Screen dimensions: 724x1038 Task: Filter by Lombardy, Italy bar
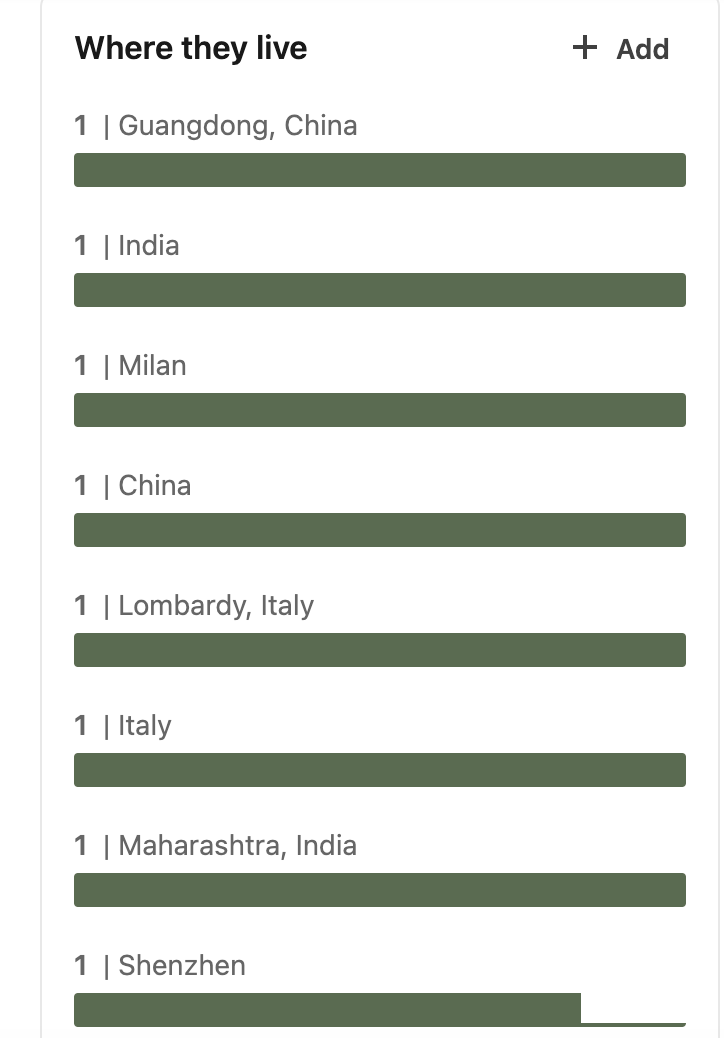(x=380, y=650)
